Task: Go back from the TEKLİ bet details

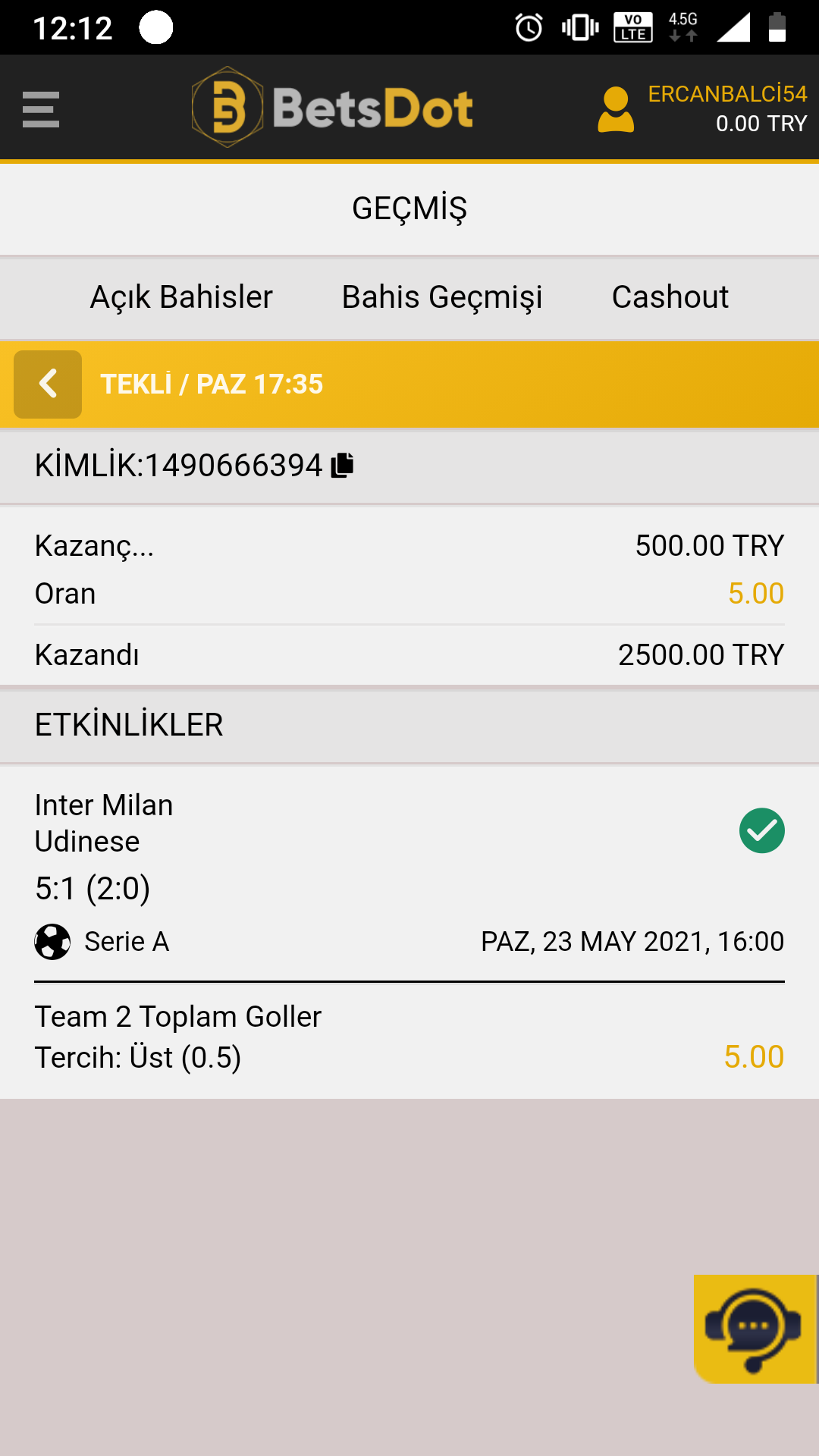Action: [48, 384]
